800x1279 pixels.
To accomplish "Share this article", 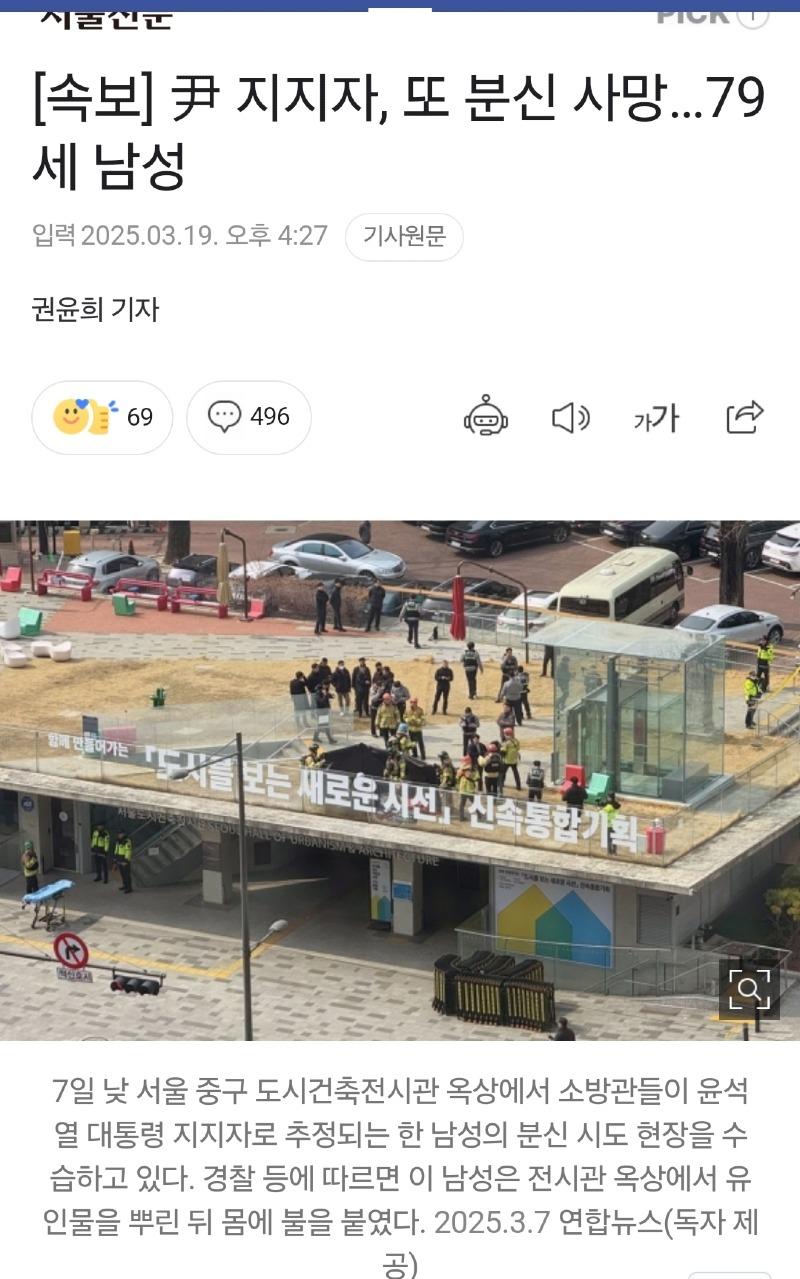I will pos(744,417).
